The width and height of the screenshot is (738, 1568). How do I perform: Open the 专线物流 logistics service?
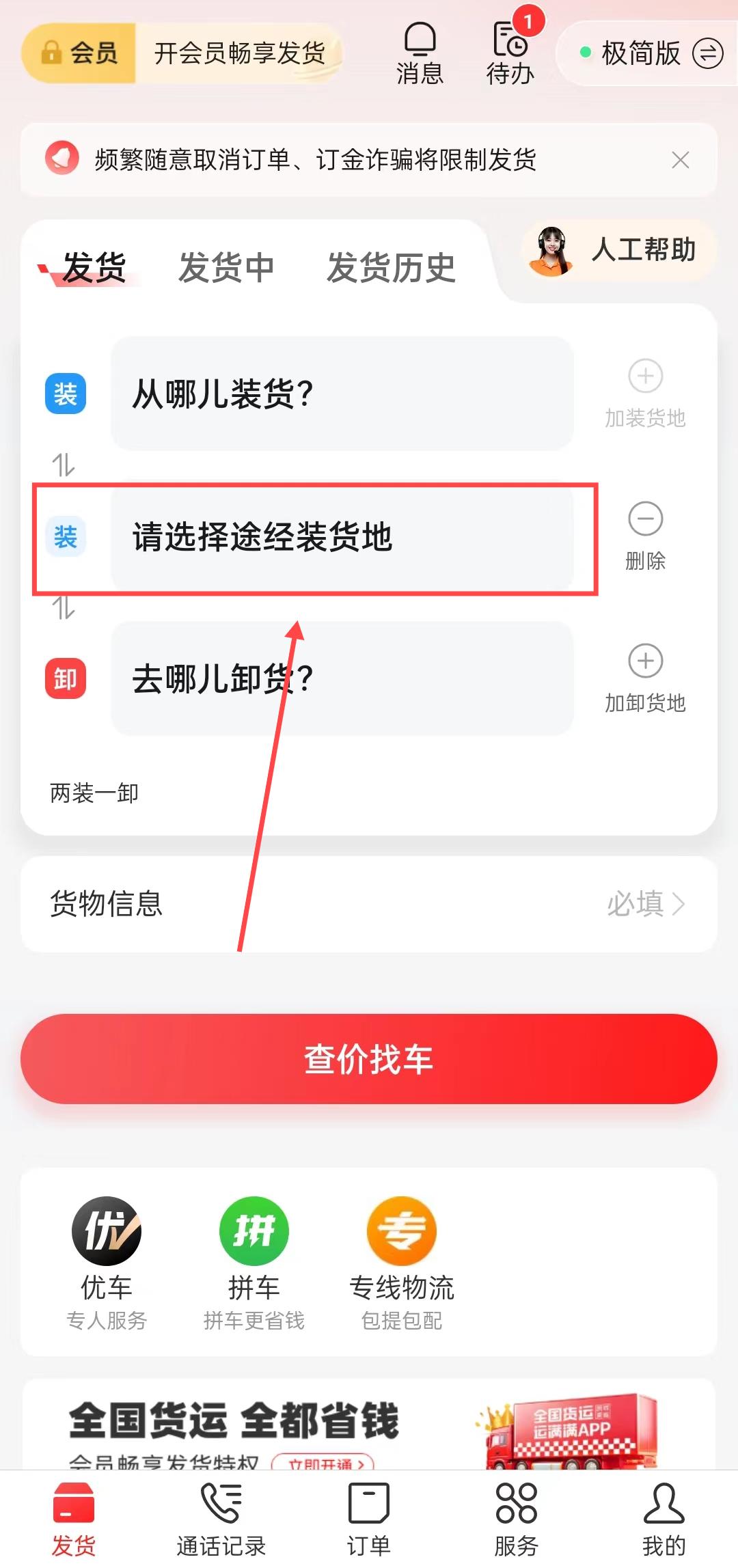coord(402,1263)
